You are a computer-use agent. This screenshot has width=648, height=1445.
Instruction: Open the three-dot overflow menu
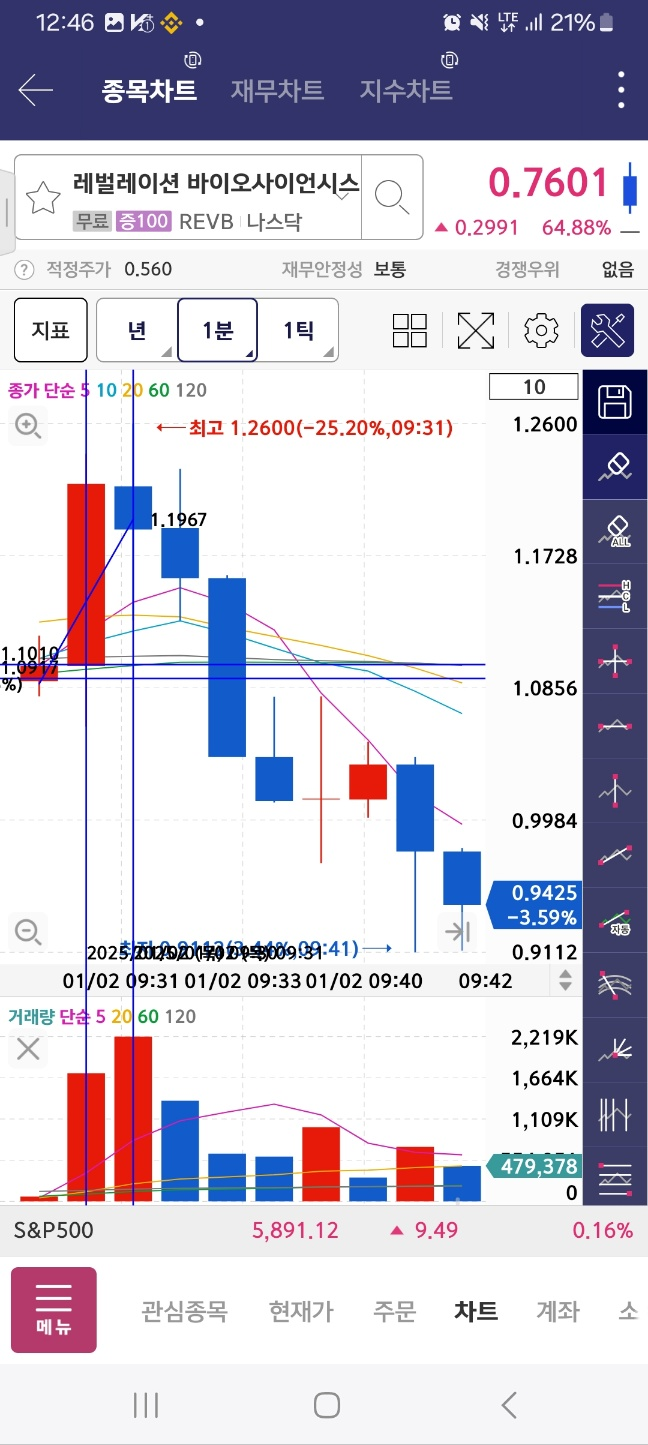[x=621, y=90]
